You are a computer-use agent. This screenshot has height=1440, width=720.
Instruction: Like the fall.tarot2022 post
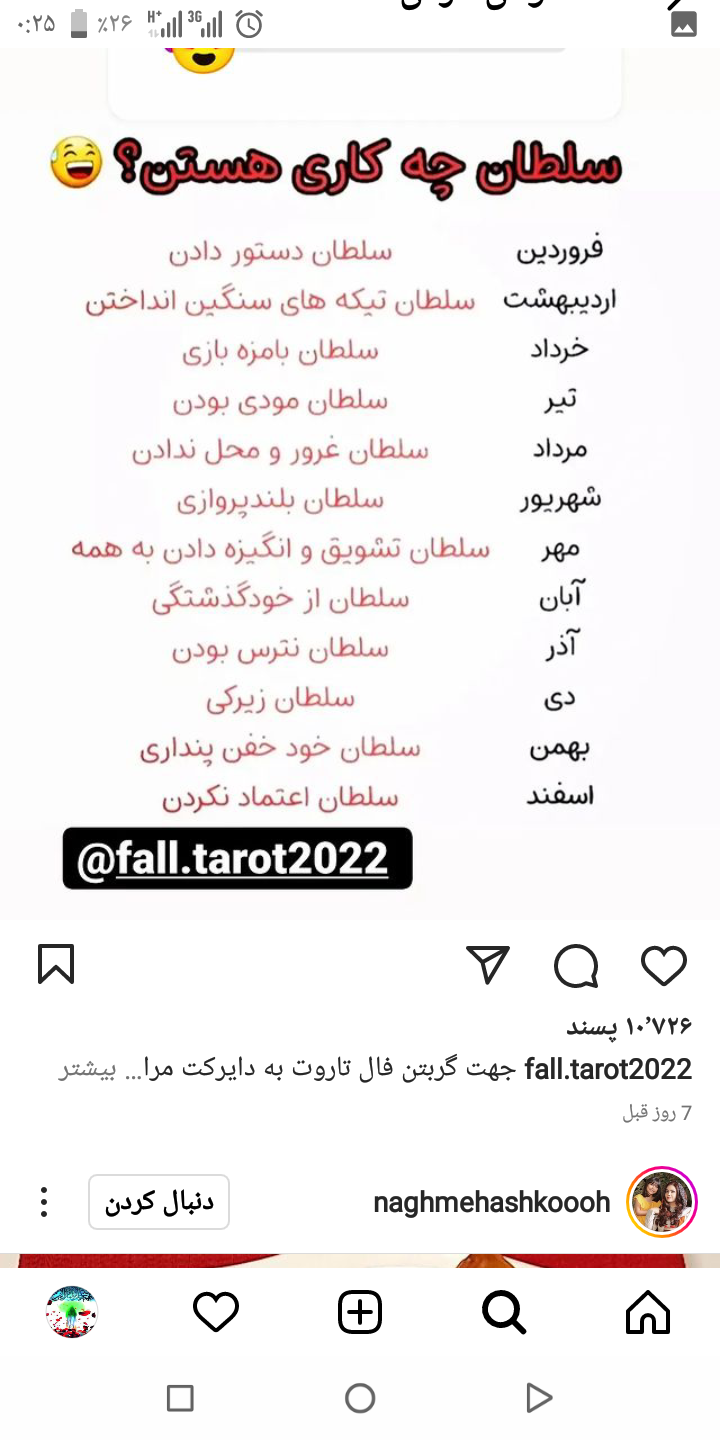(x=663, y=966)
